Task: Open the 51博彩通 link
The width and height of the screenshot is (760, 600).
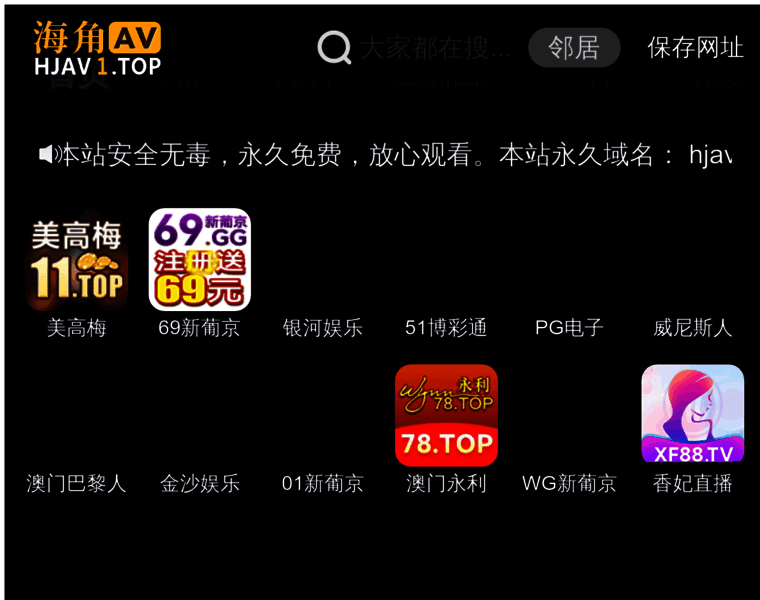Action: point(446,327)
